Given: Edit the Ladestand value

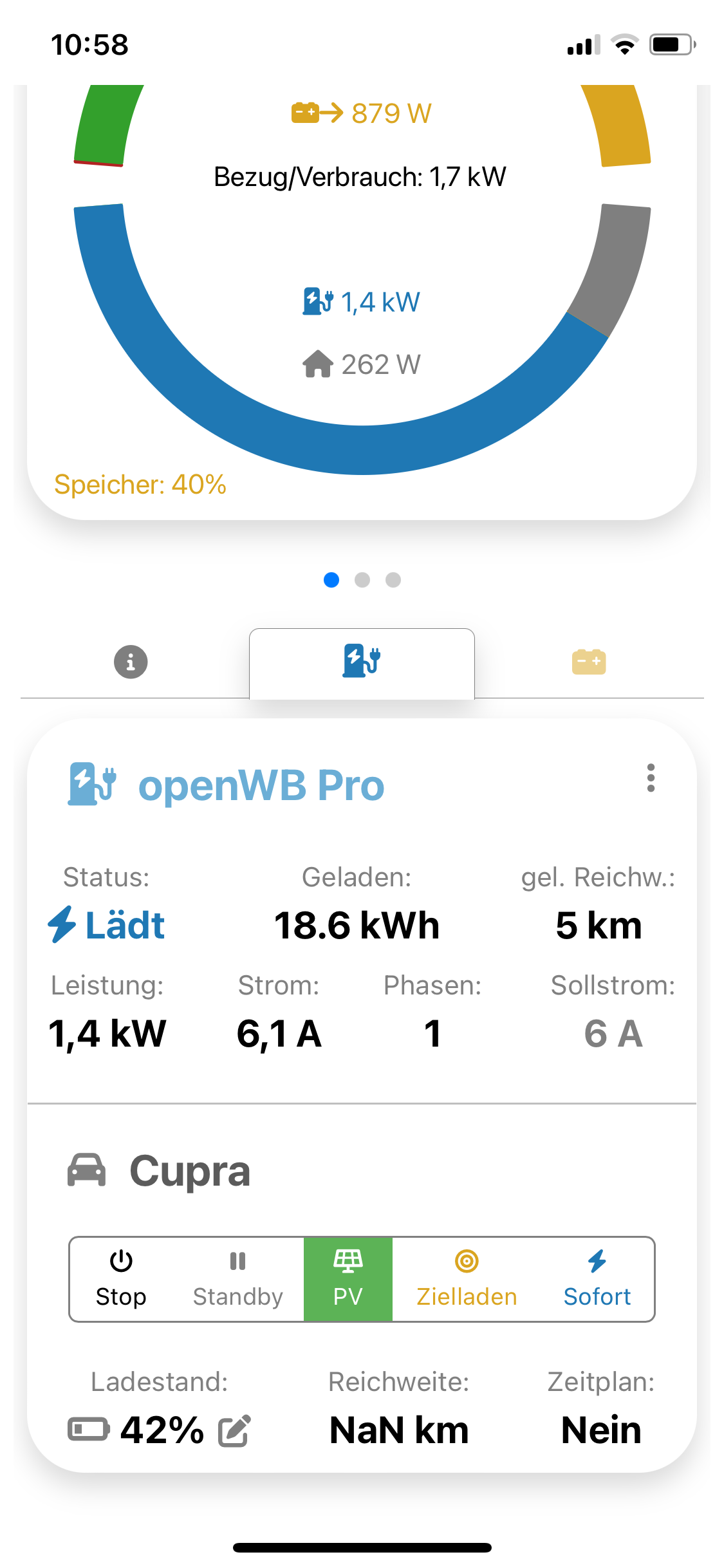Looking at the screenshot, I should [234, 1431].
